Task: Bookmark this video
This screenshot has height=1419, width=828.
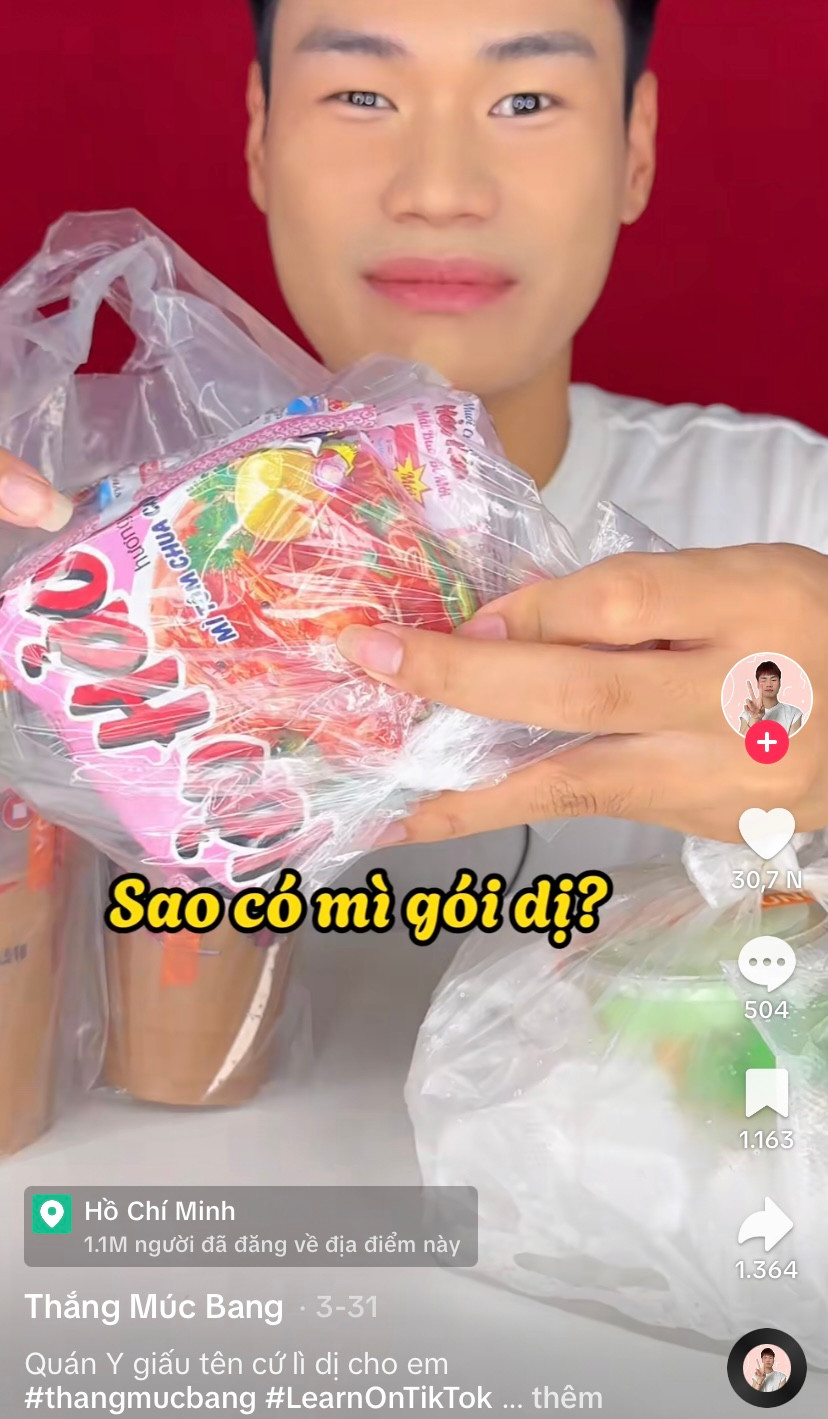Action: pyautogui.click(x=766, y=1093)
